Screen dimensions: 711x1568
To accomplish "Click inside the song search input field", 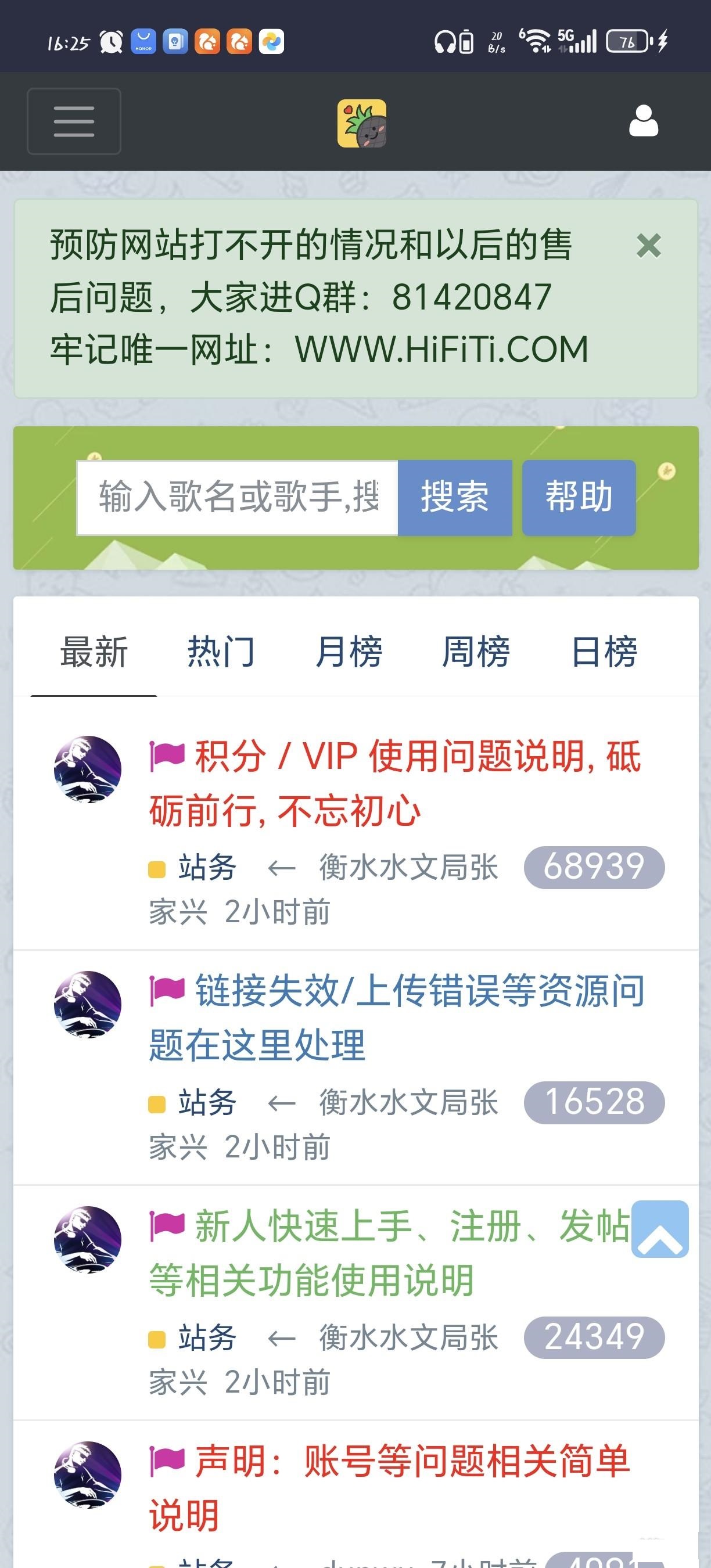I will tap(238, 498).
